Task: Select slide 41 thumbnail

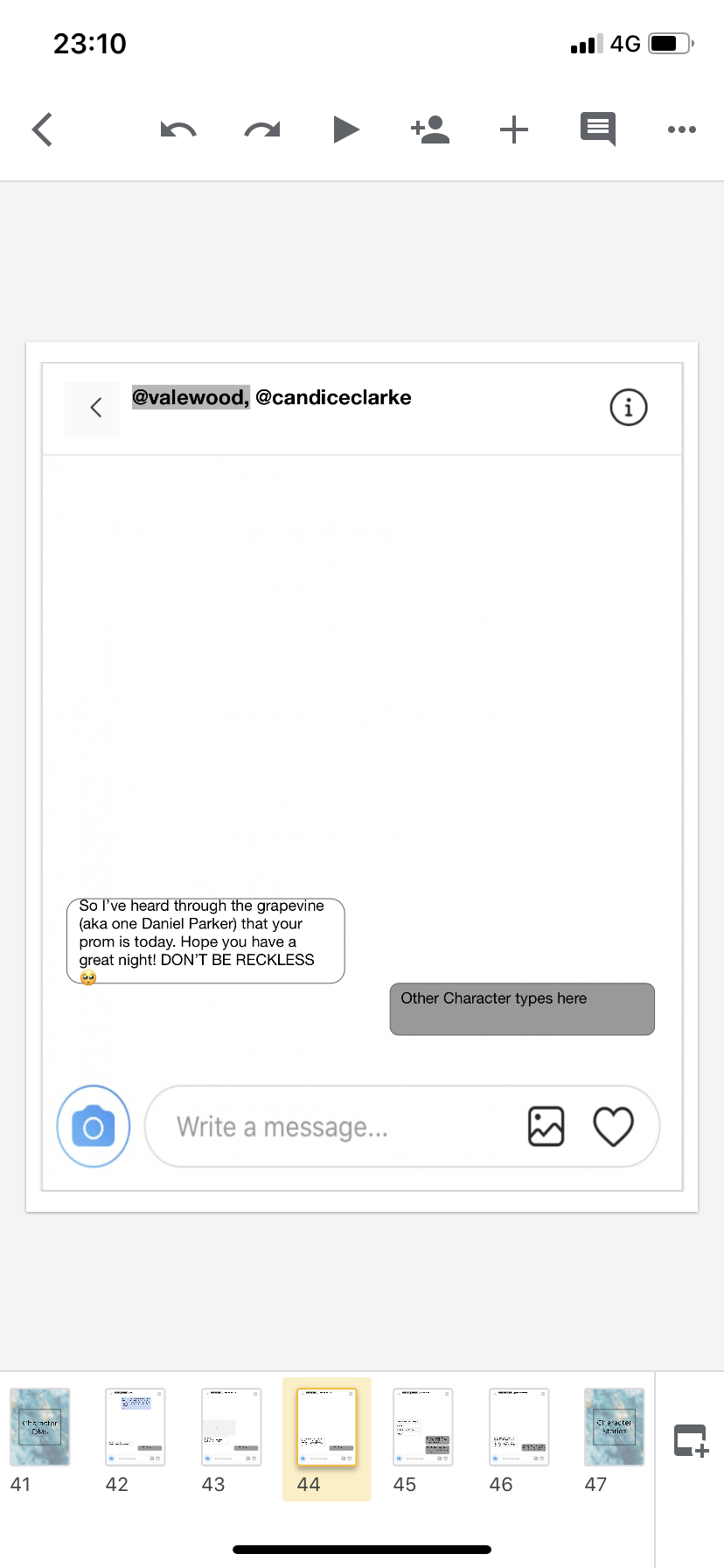Action: pos(39,1427)
